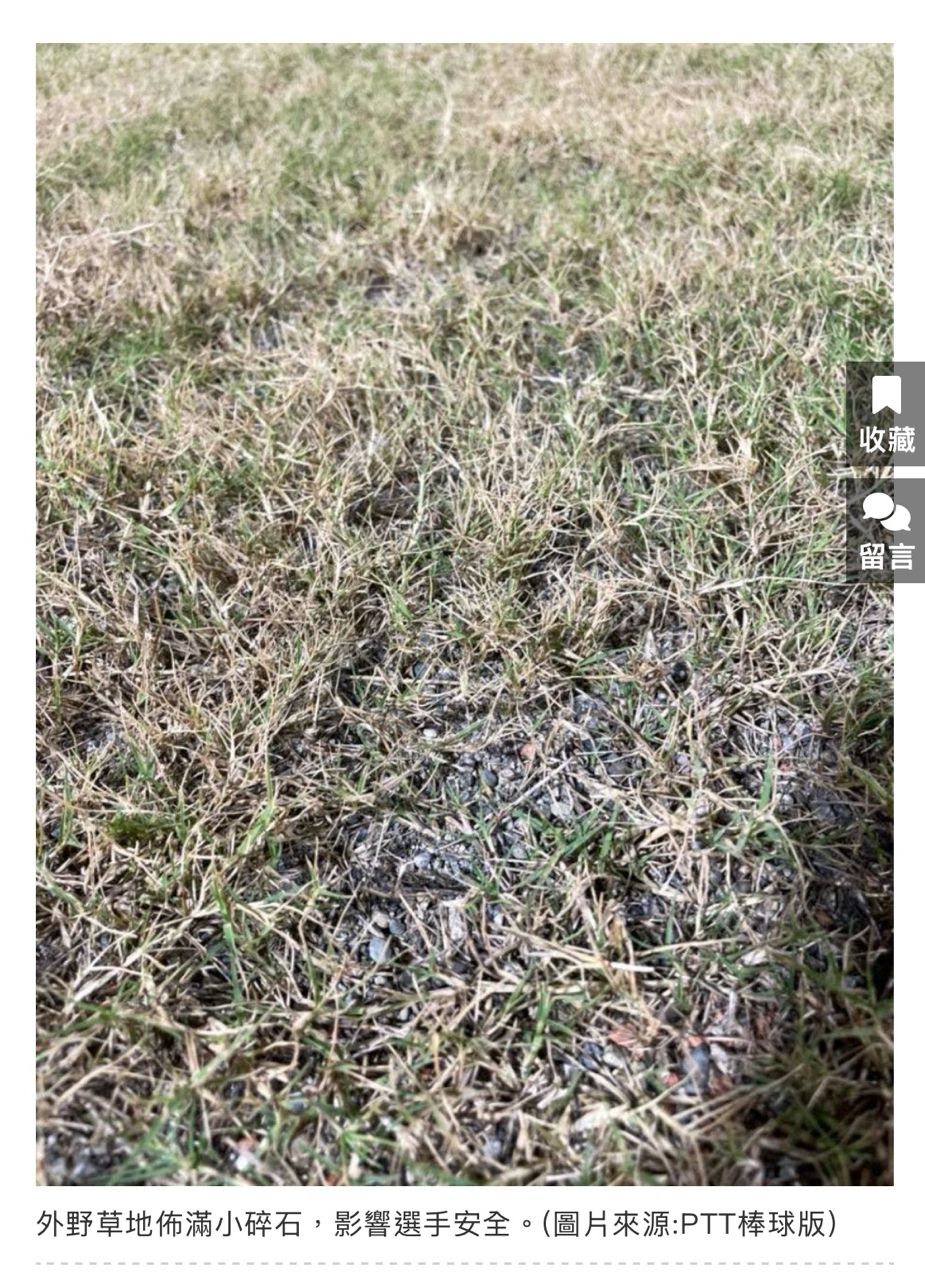Open the outfield grass photo

click(440, 612)
